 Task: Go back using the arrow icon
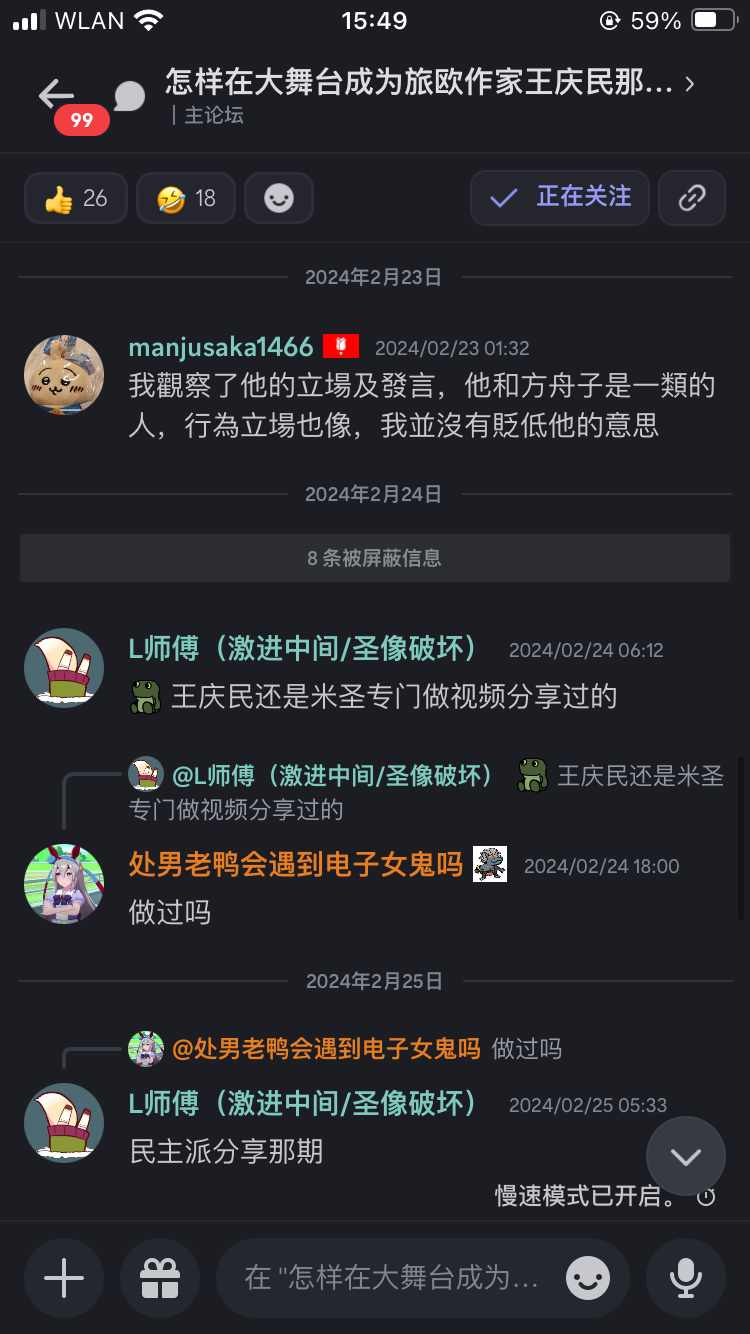pyautogui.click(x=56, y=94)
